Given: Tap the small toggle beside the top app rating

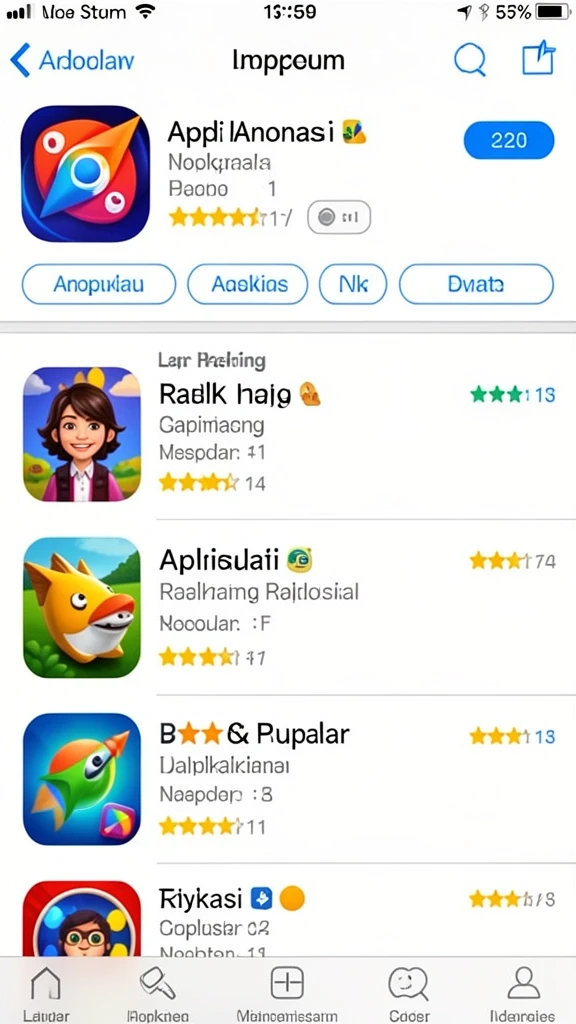Looking at the screenshot, I should [x=339, y=217].
